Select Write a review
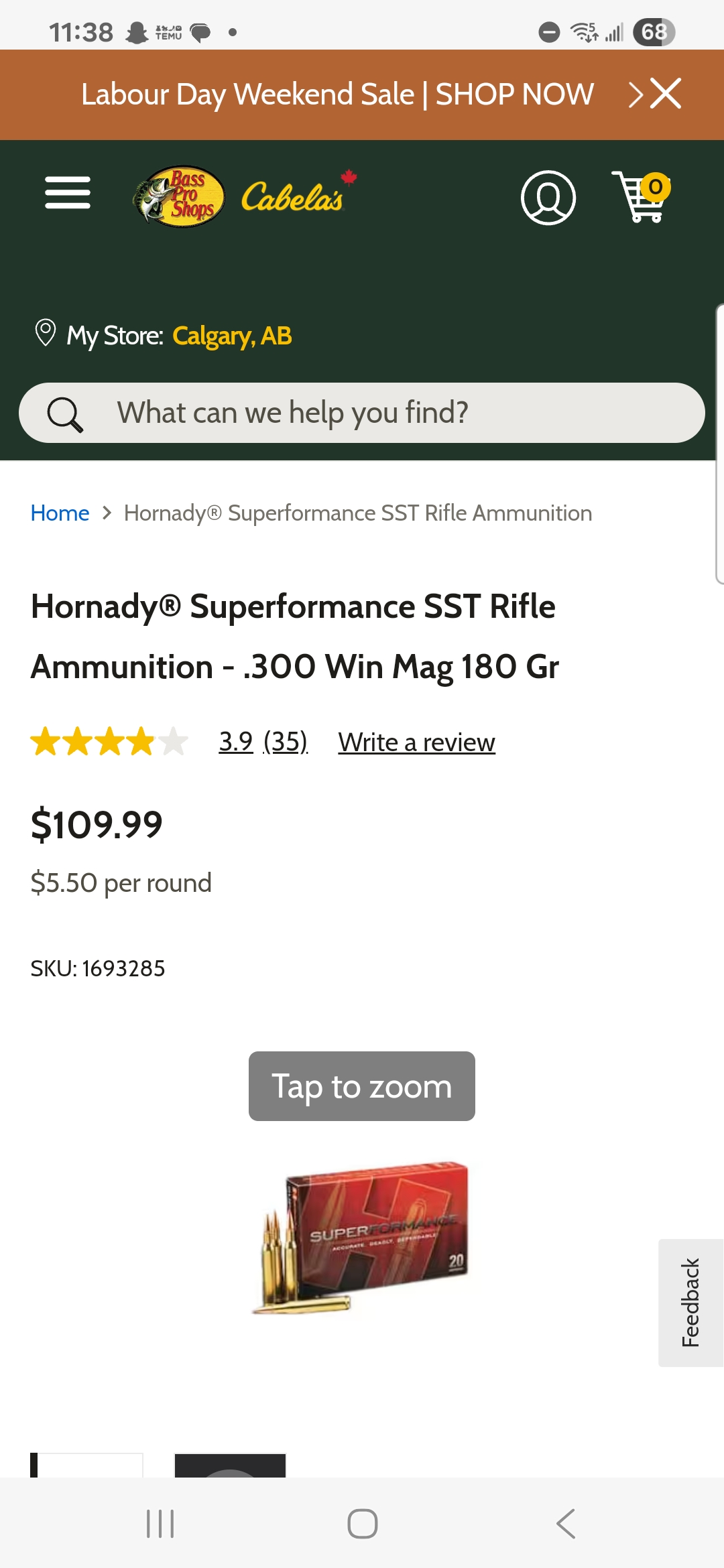This screenshot has width=724, height=1568. tap(416, 742)
